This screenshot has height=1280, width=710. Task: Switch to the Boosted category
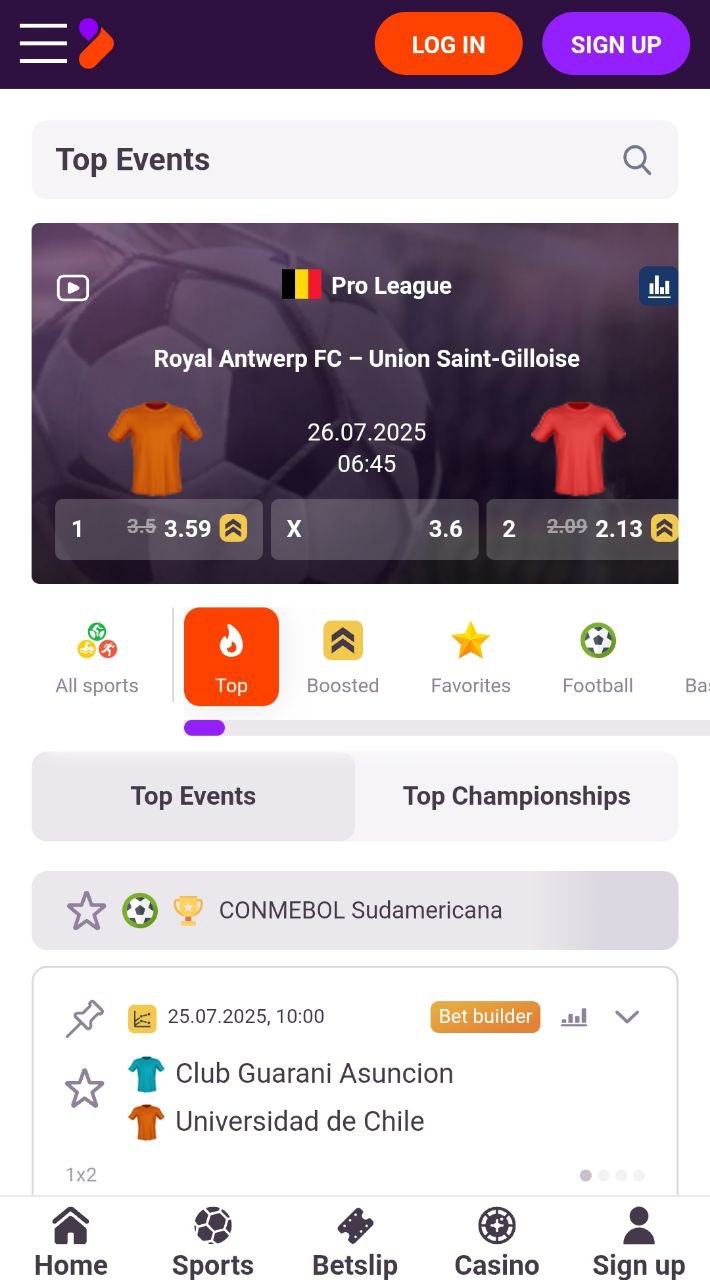(x=343, y=658)
